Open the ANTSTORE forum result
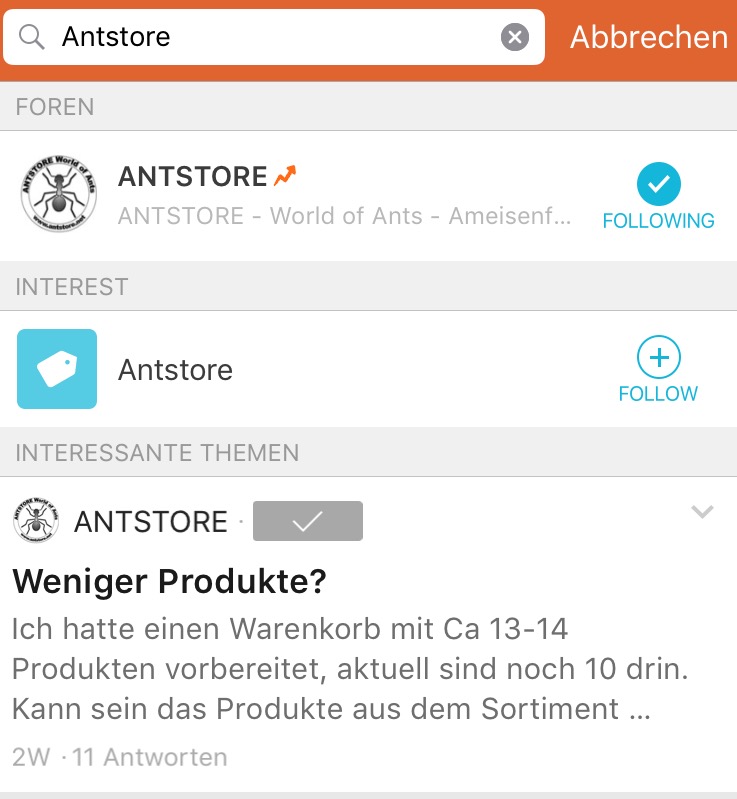 300,195
